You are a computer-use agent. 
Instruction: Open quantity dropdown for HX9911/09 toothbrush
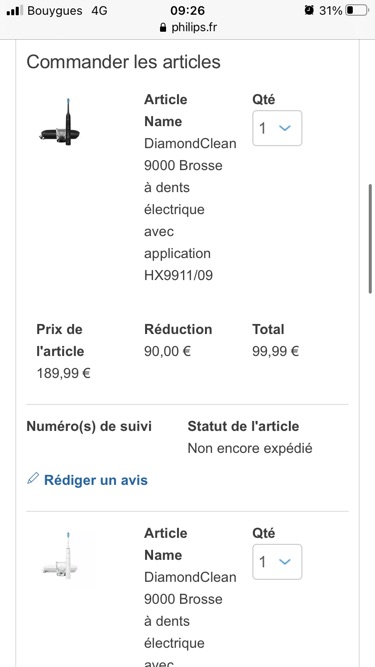tap(277, 128)
